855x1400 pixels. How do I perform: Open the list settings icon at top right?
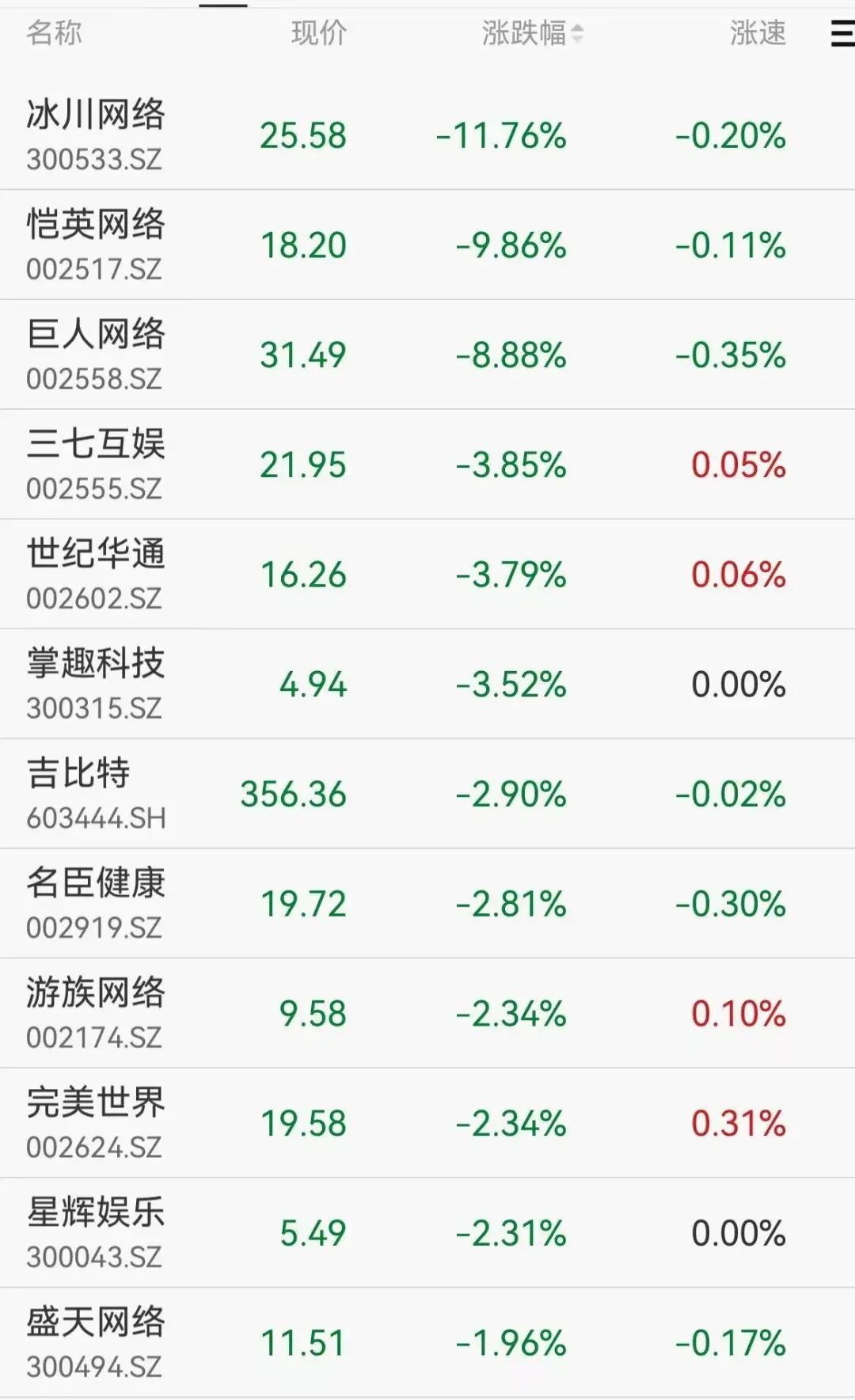(x=842, y=33)
